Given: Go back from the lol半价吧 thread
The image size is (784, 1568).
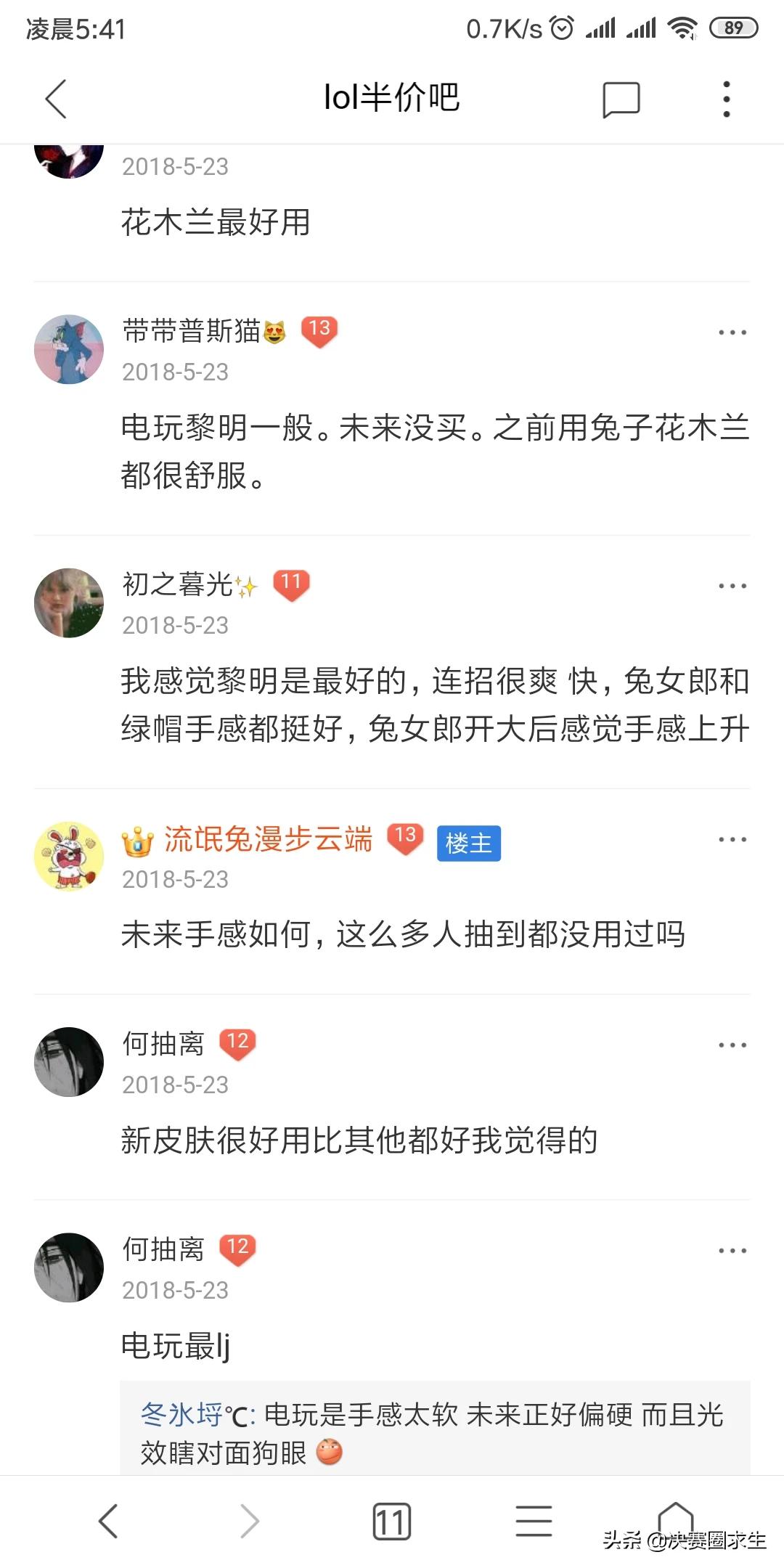Looking at the screenshot, I should click(56, 99).
